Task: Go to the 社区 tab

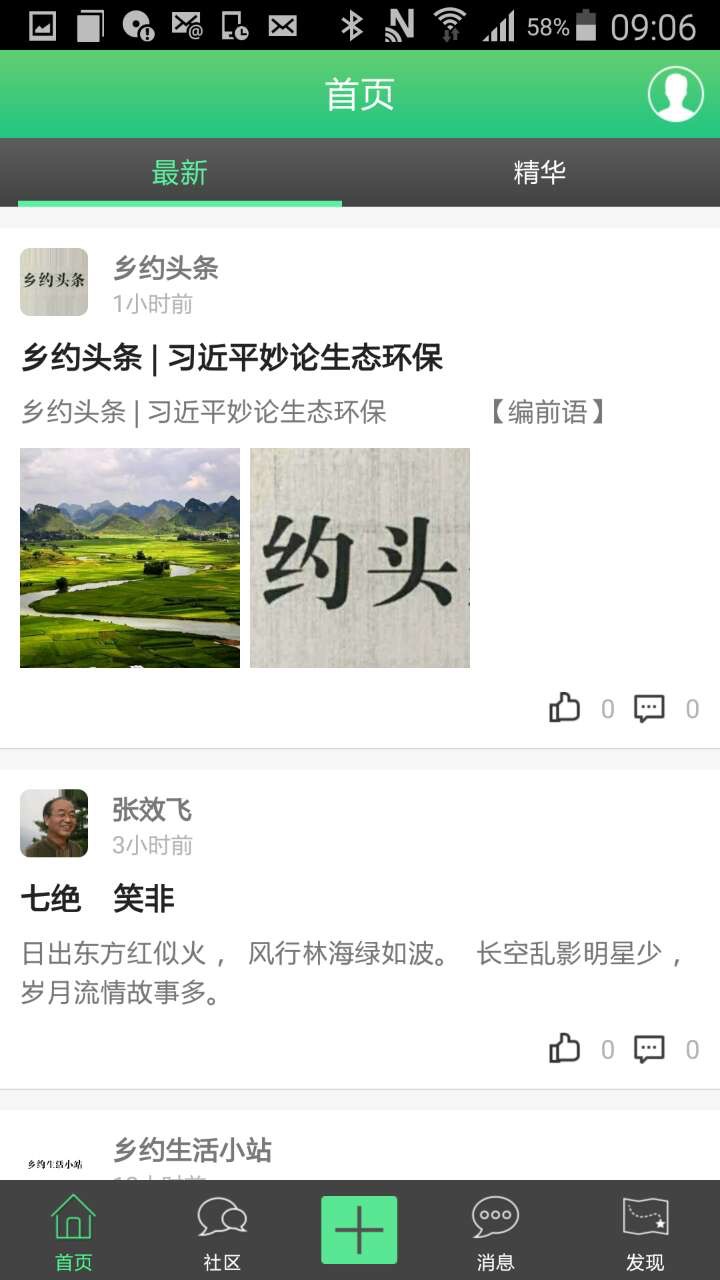Action: click(222, 1231)
